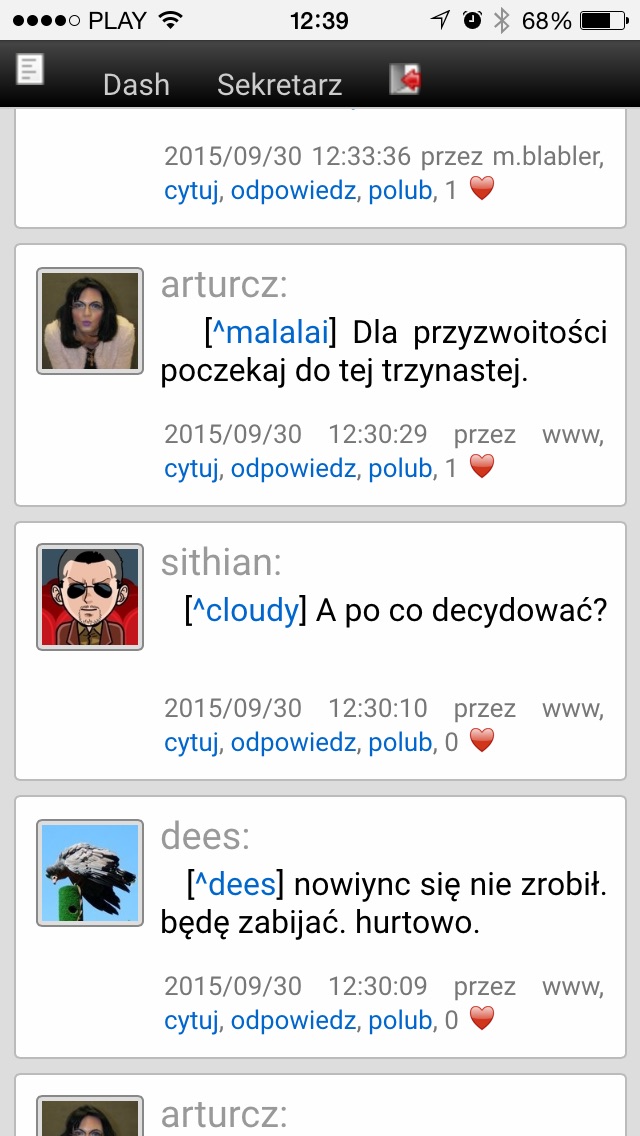Open dees's bird avatar
The image size is (640, 1136).
(x=90, y=873)
